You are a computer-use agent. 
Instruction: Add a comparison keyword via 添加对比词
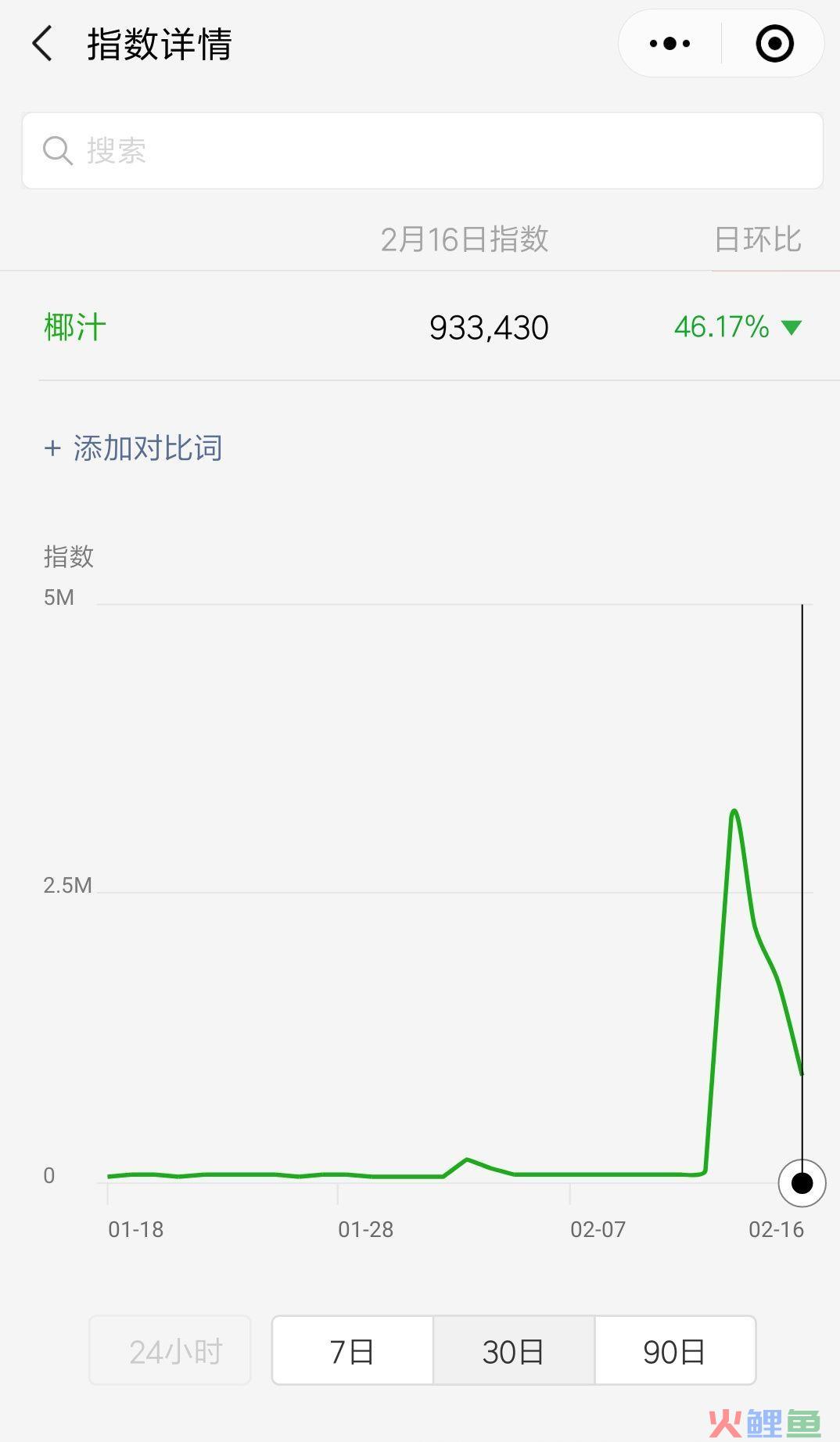[133, 448]
